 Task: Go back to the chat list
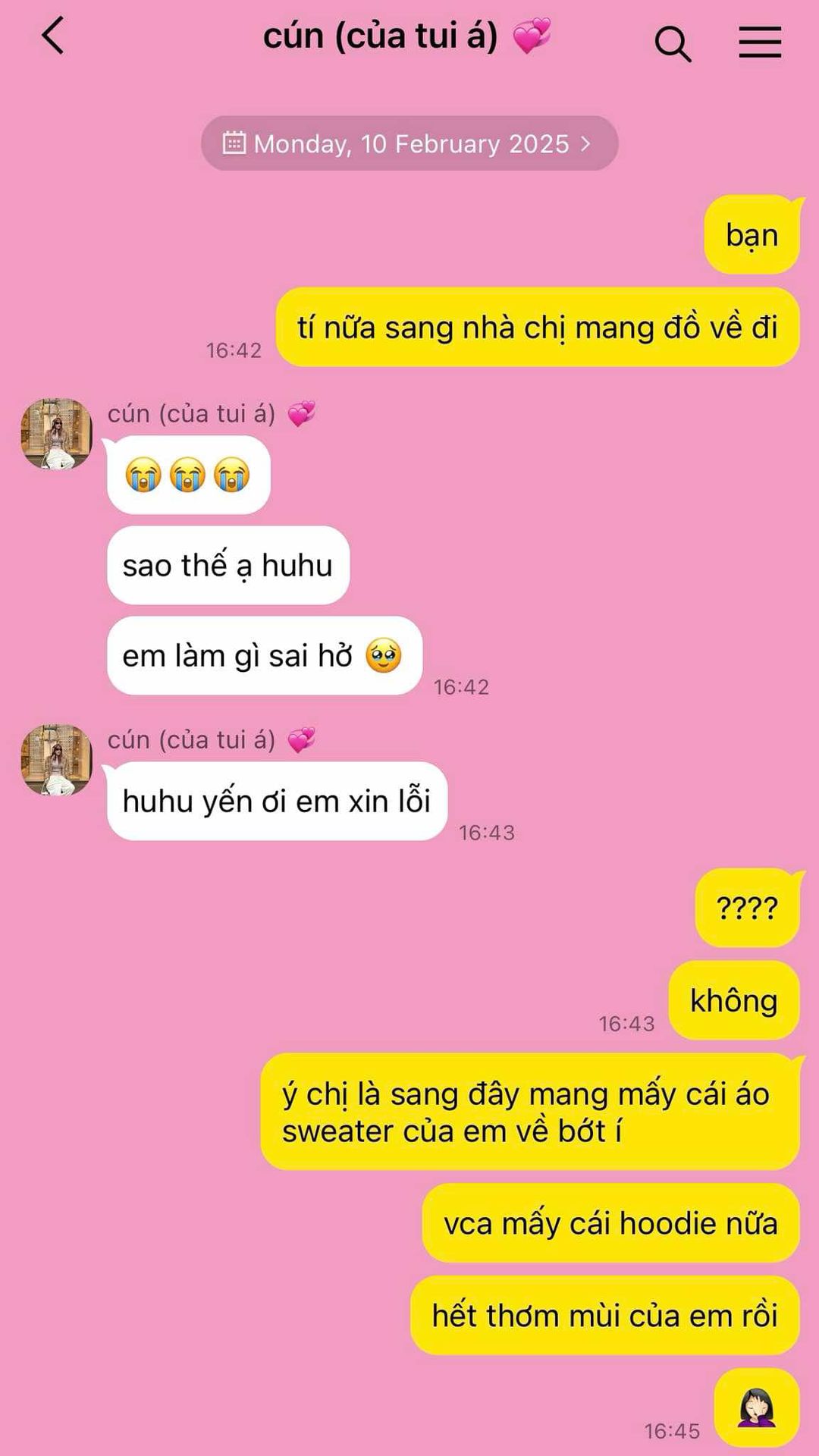pos(53,37)
